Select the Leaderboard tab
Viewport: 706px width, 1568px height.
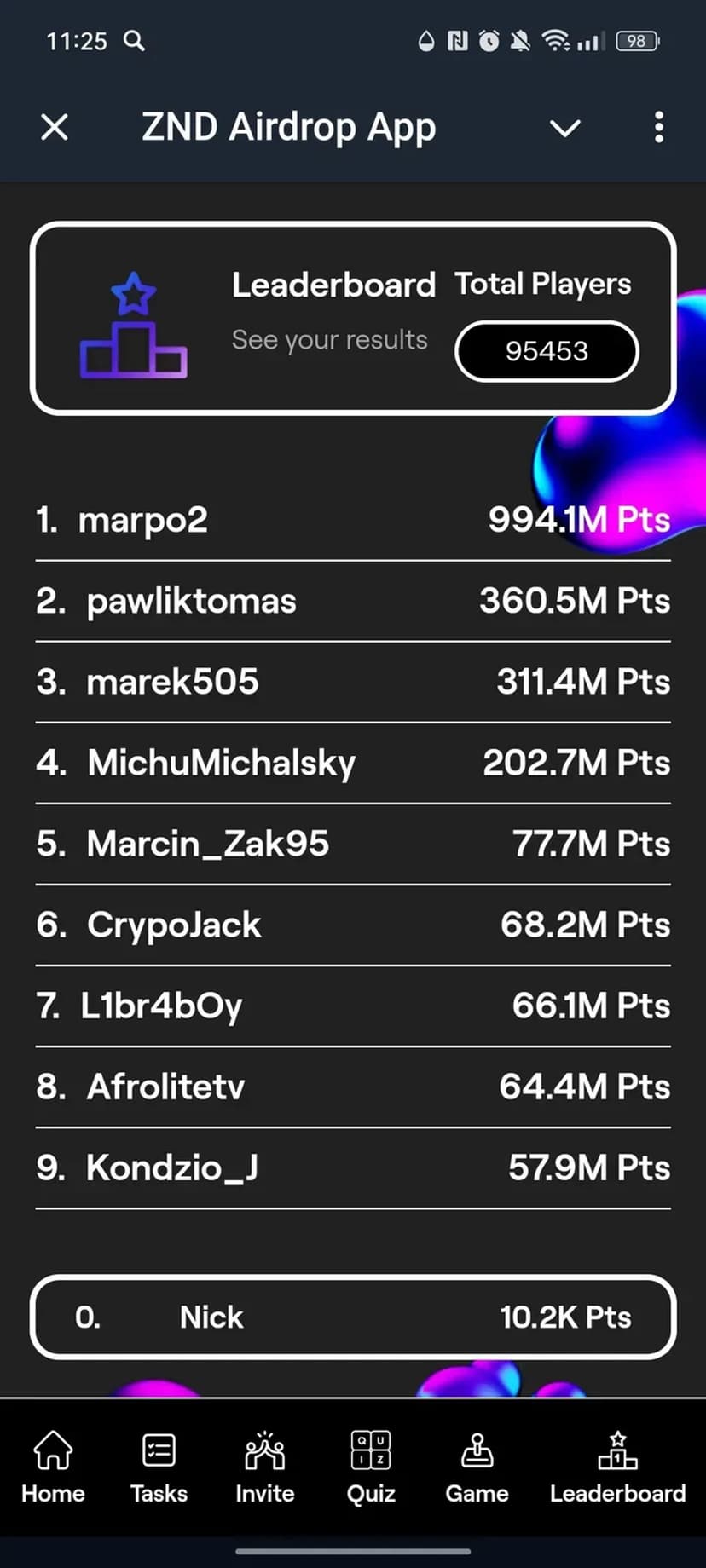[x=617, y=1467]
